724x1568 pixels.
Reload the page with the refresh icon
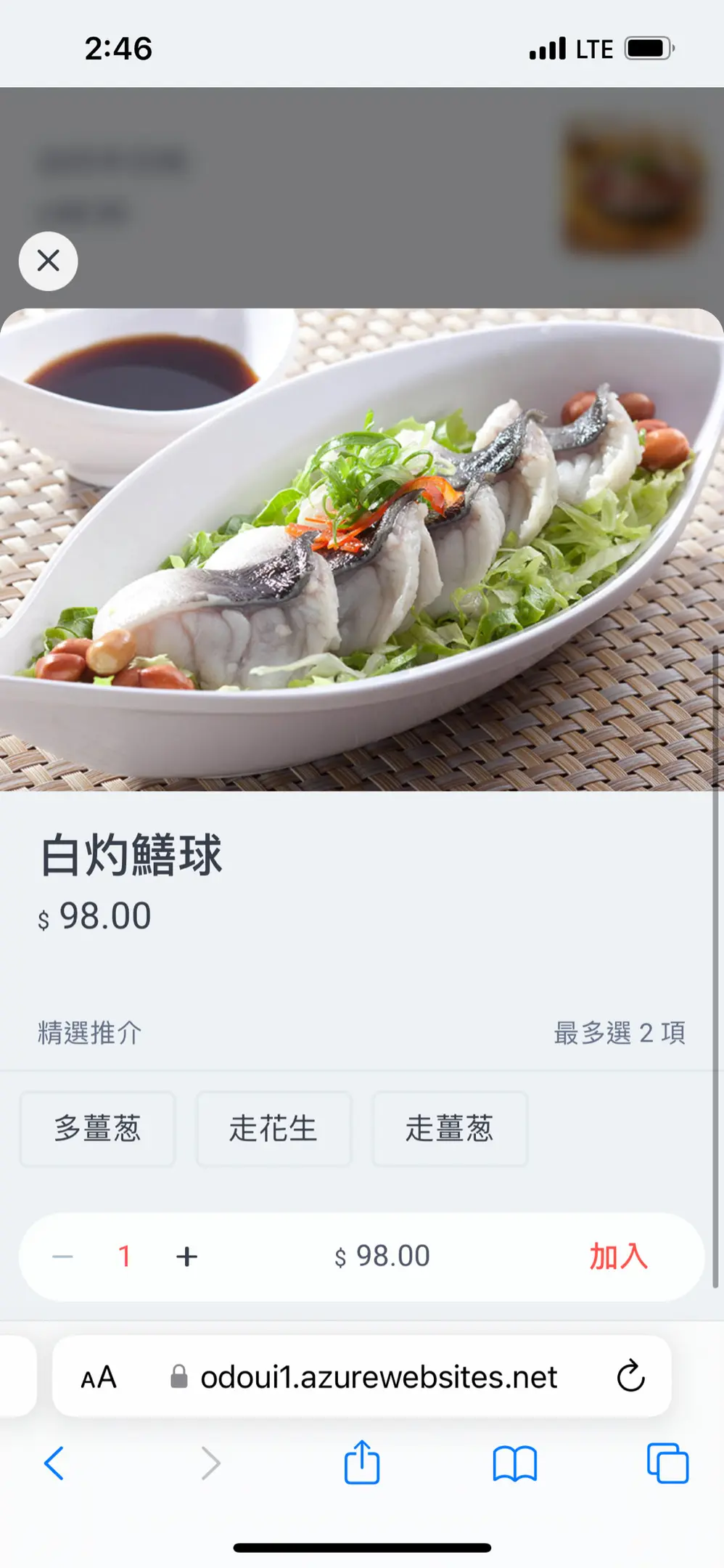630,1376
